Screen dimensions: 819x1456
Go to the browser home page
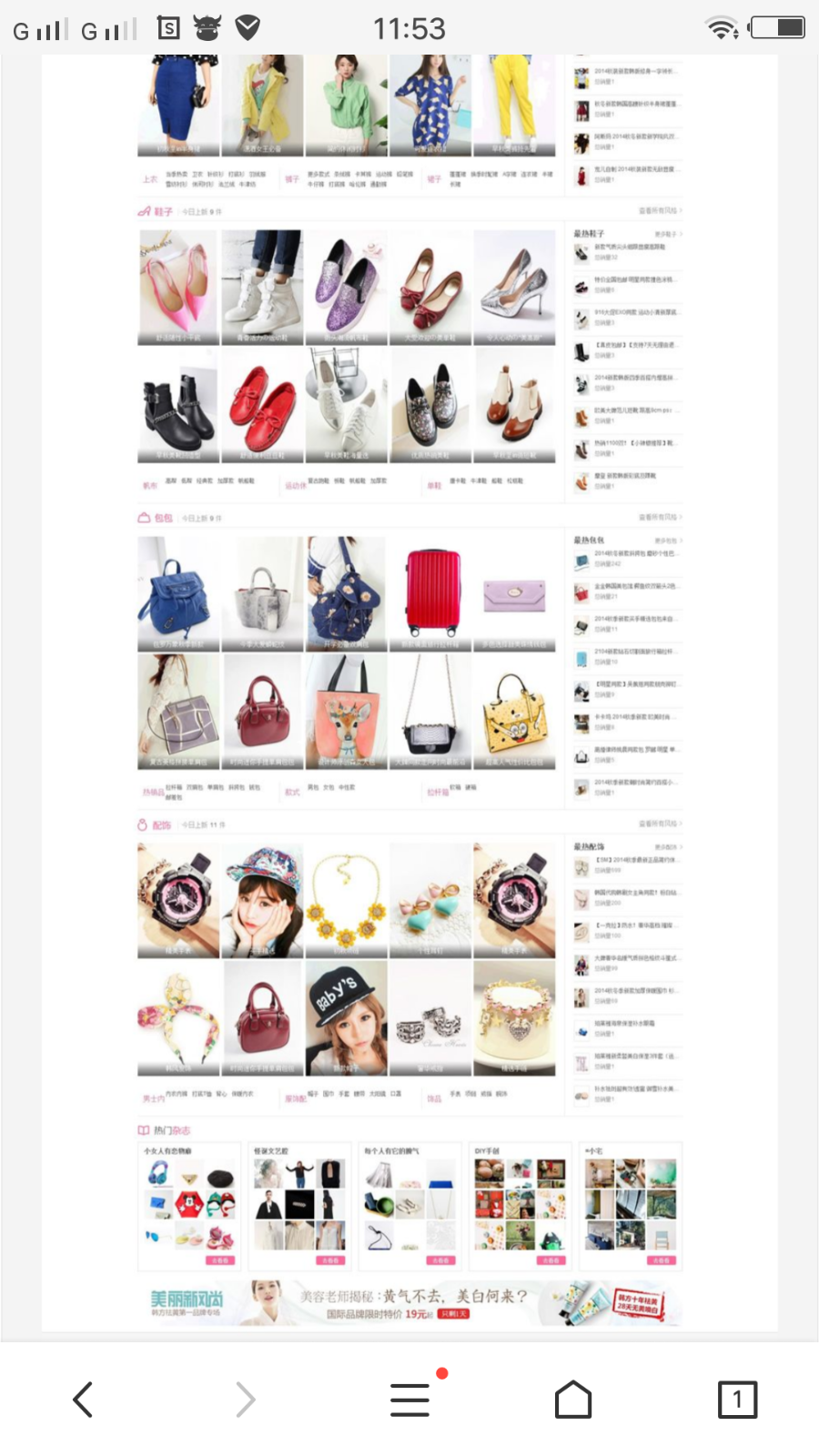point(573,1400)
